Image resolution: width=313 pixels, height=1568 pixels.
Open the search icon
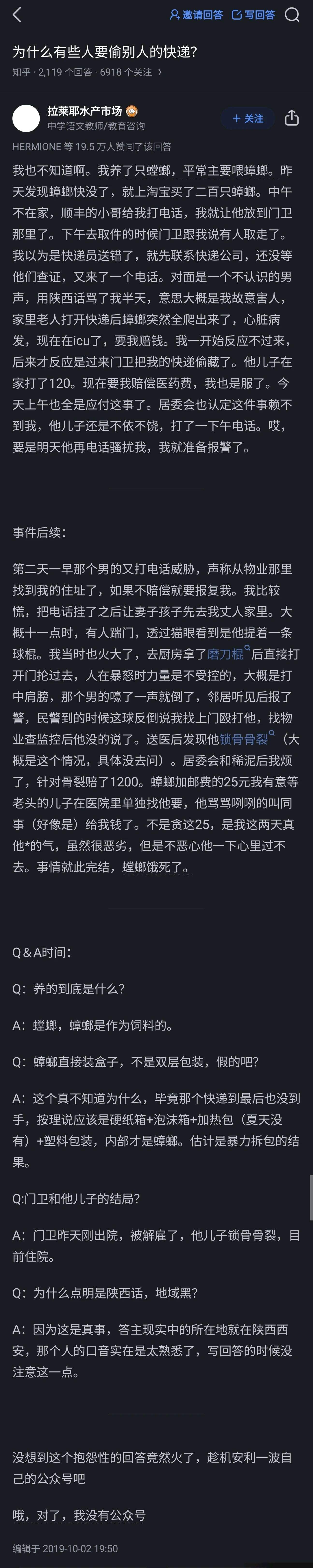(x=292, y=15)
